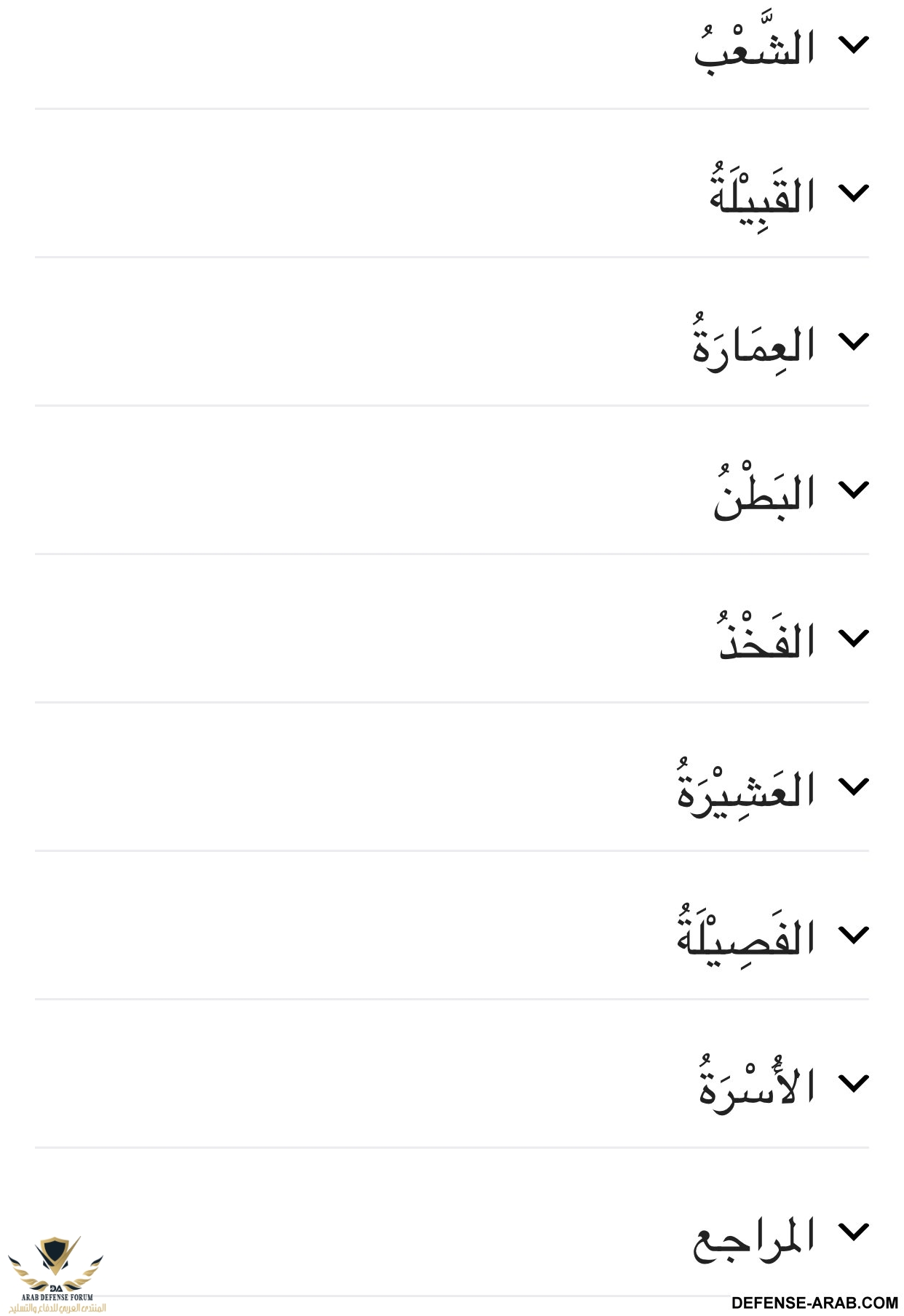Expand the العَشِيْرَةُ section

(853, 787)
